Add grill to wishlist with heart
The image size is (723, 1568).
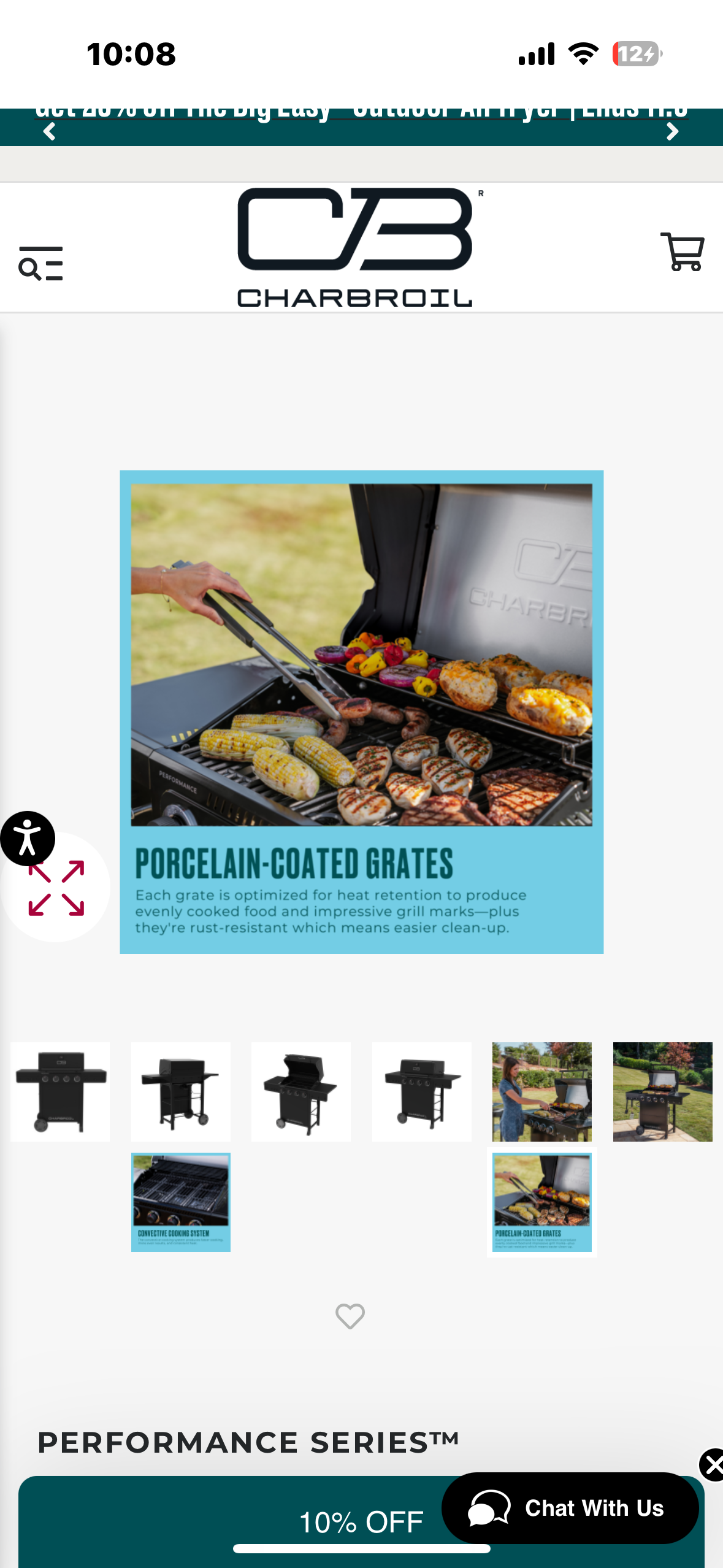coord(350,1316)
